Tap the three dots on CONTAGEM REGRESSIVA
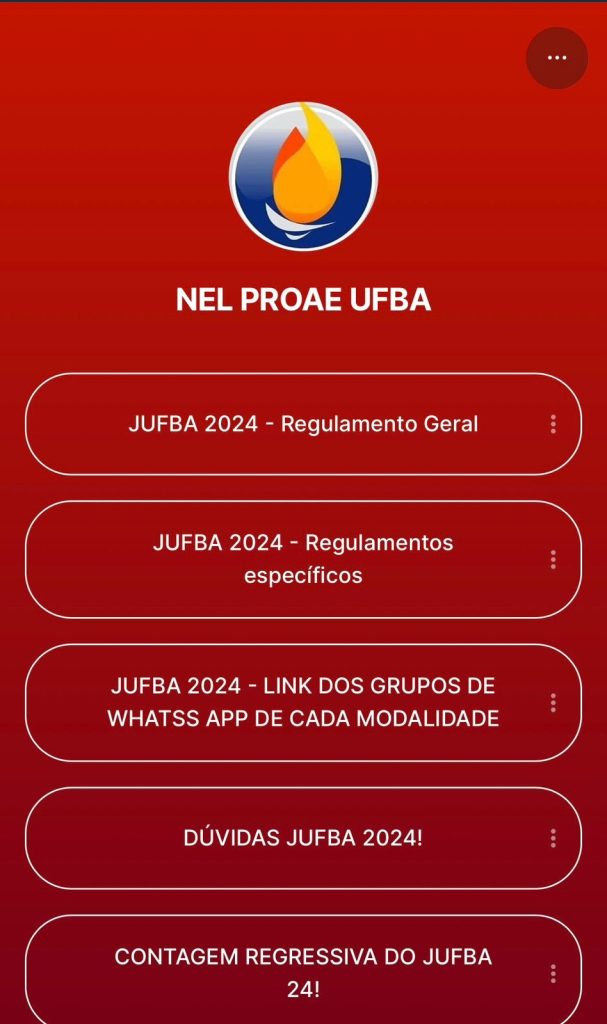Image resolution: width=607 pixels, height=1024 pixels. [x=553, y=972]
